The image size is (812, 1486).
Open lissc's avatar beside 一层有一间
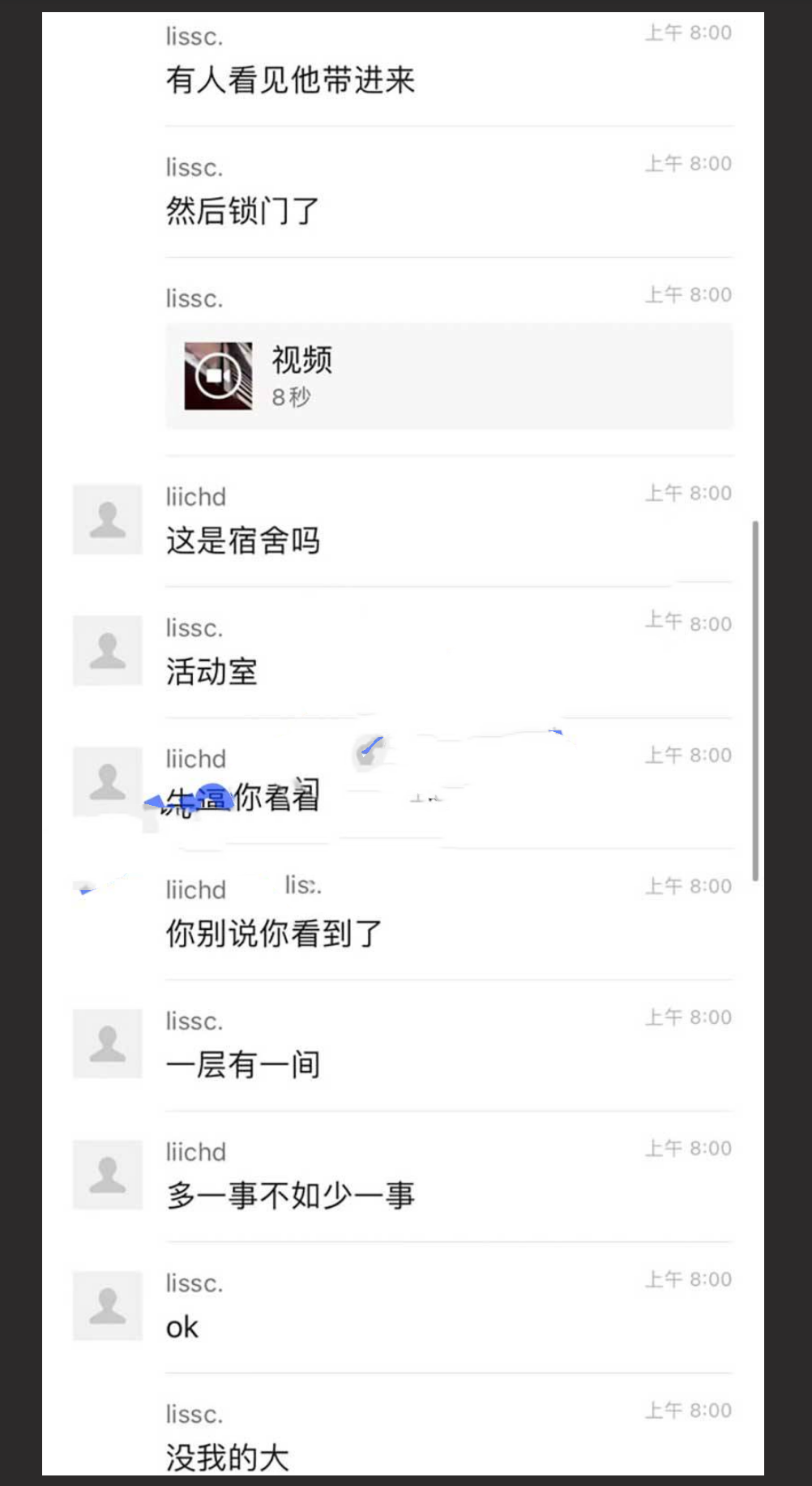(x=107, y=1043)
